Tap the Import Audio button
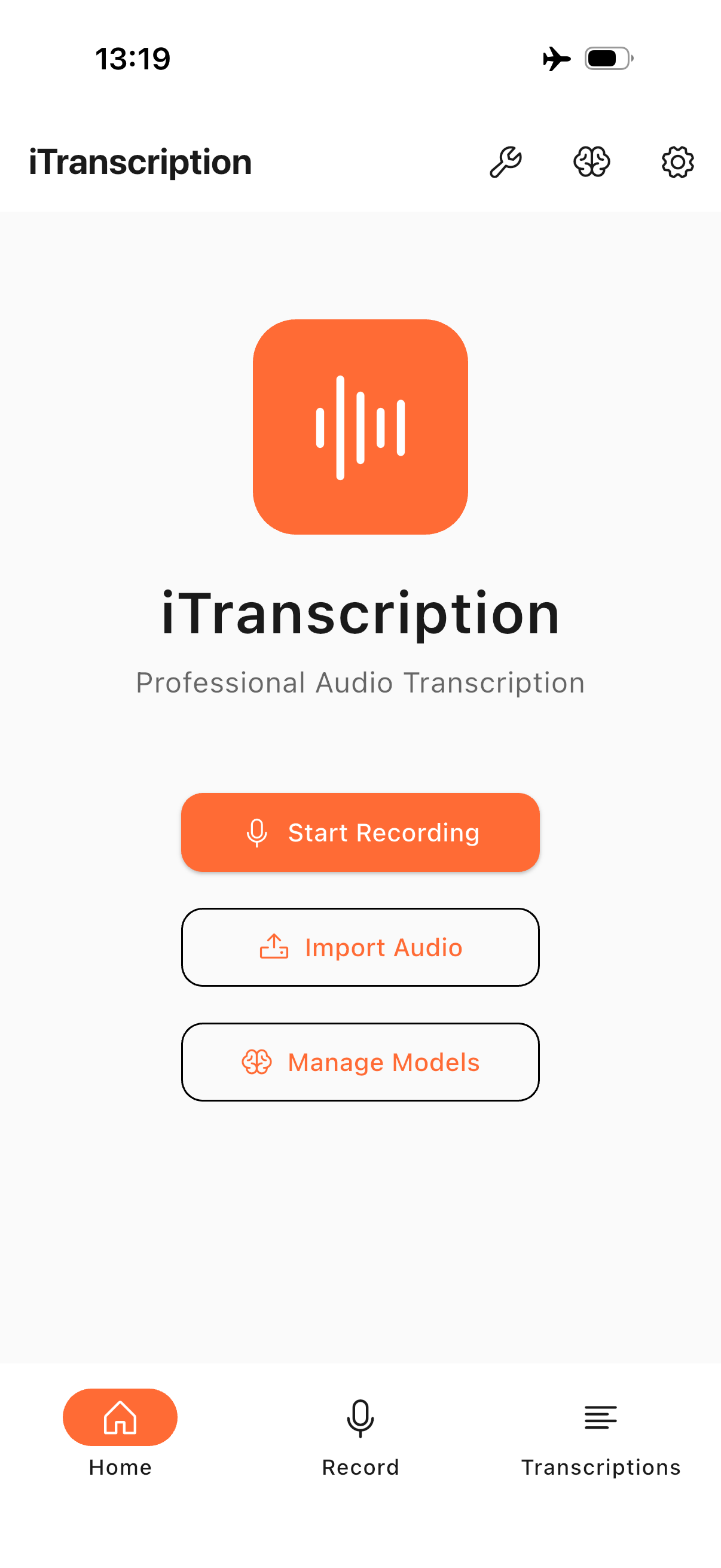The width and height of the screenshot is (721, 1568). pyautogui.click(x=360, y=947)
